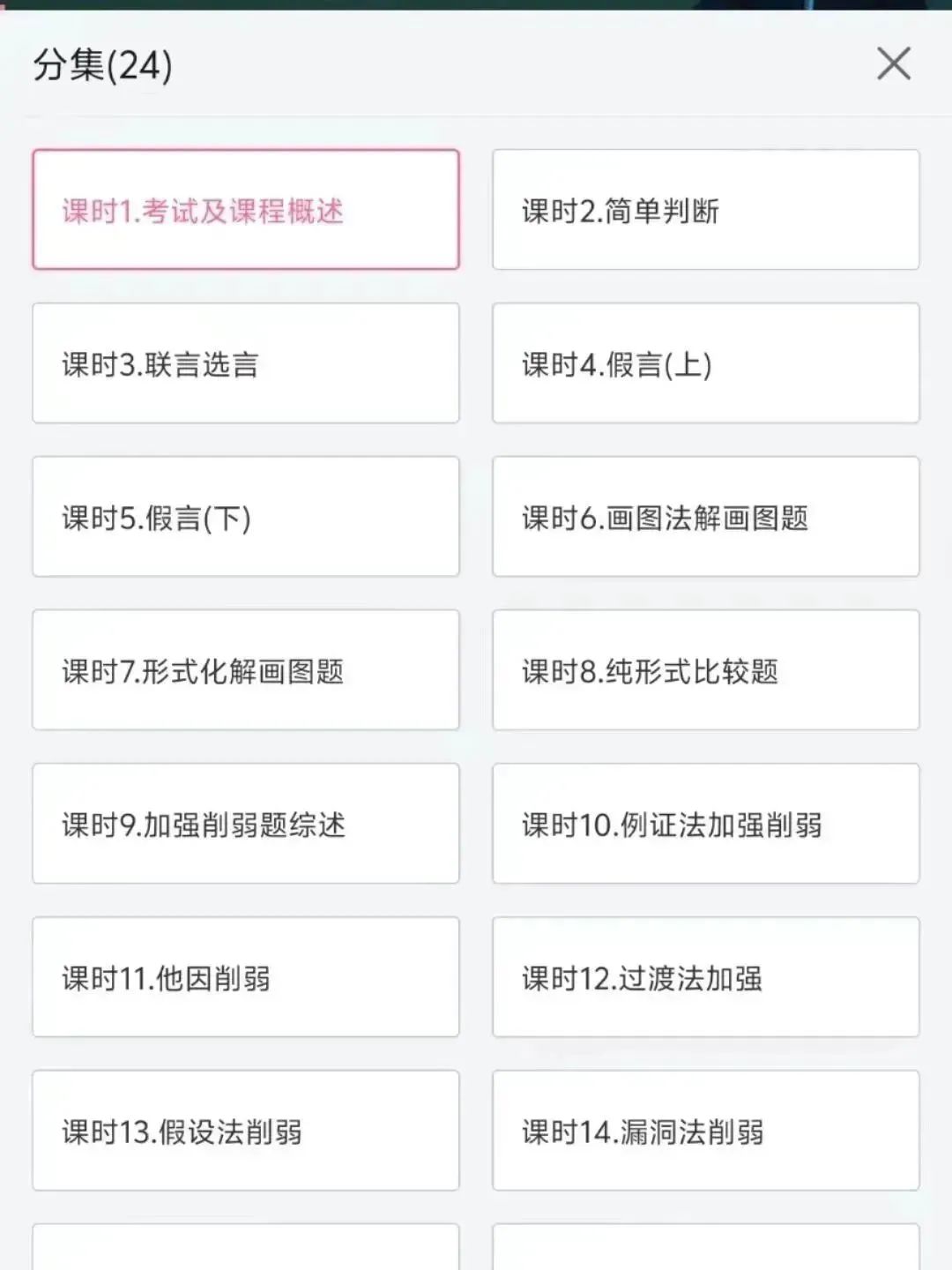This screenshot has width=952, height=1270.
Task: Open 课时13.假设法削弱
Action: (x=246, y=1131)
